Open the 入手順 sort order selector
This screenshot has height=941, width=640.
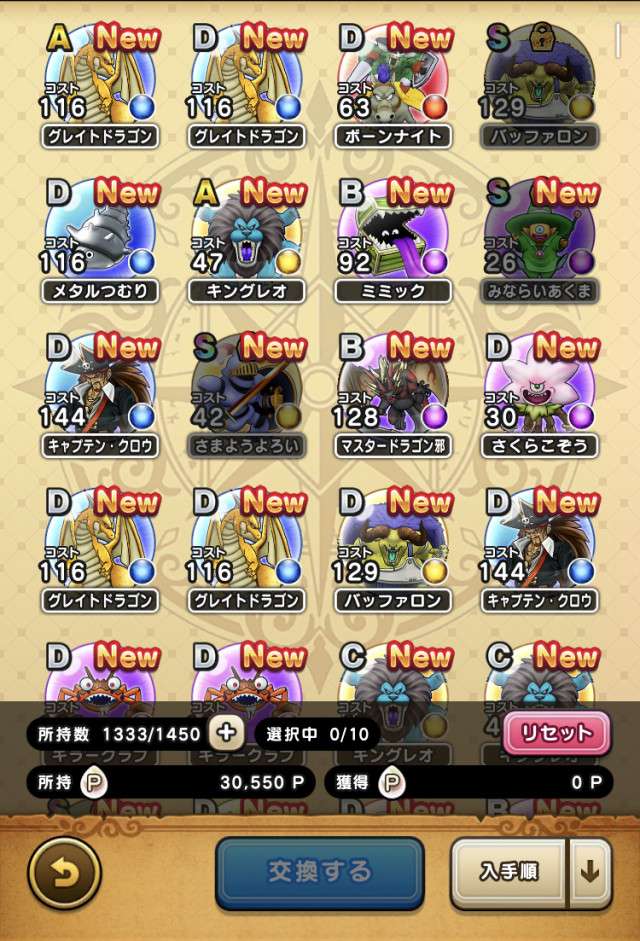(509, 872)
